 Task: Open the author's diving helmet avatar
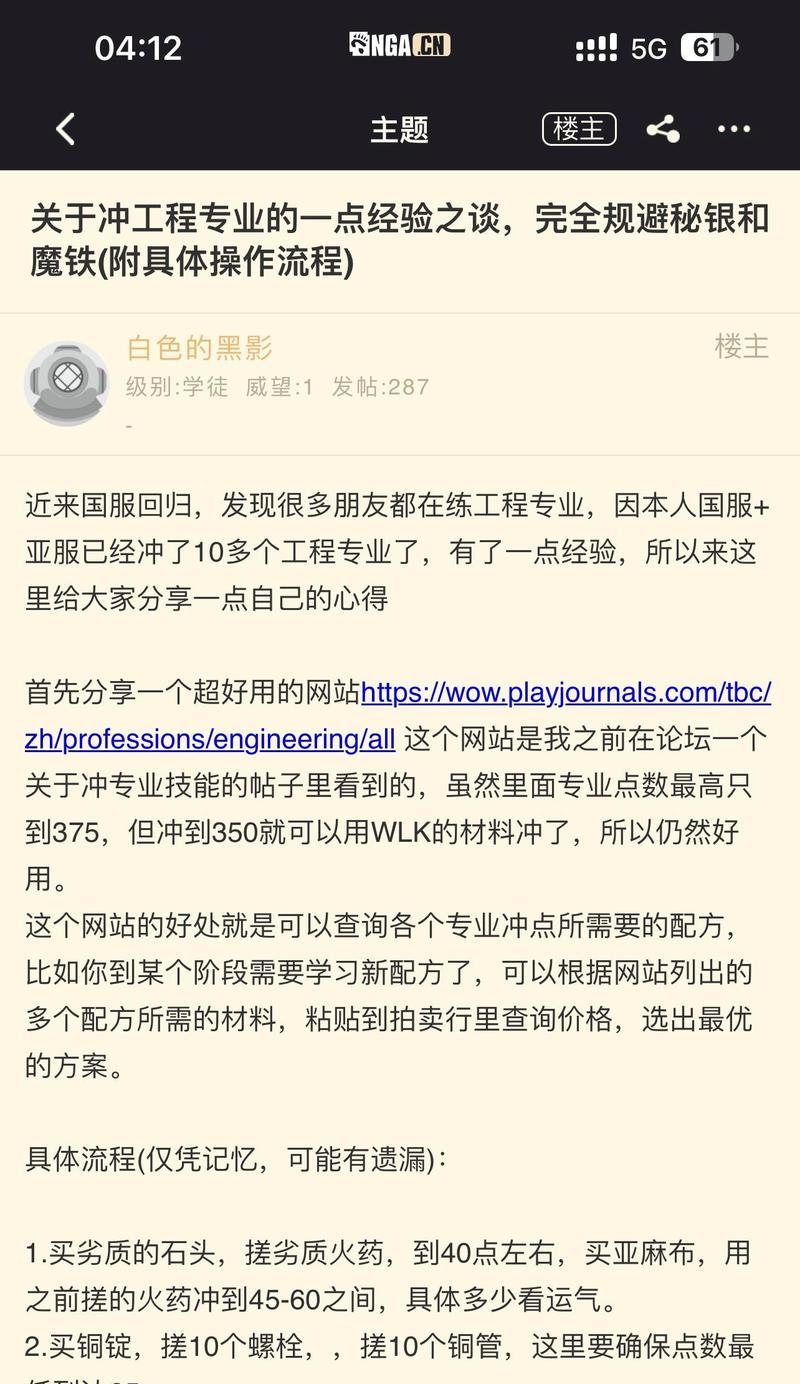pos(66,383)
